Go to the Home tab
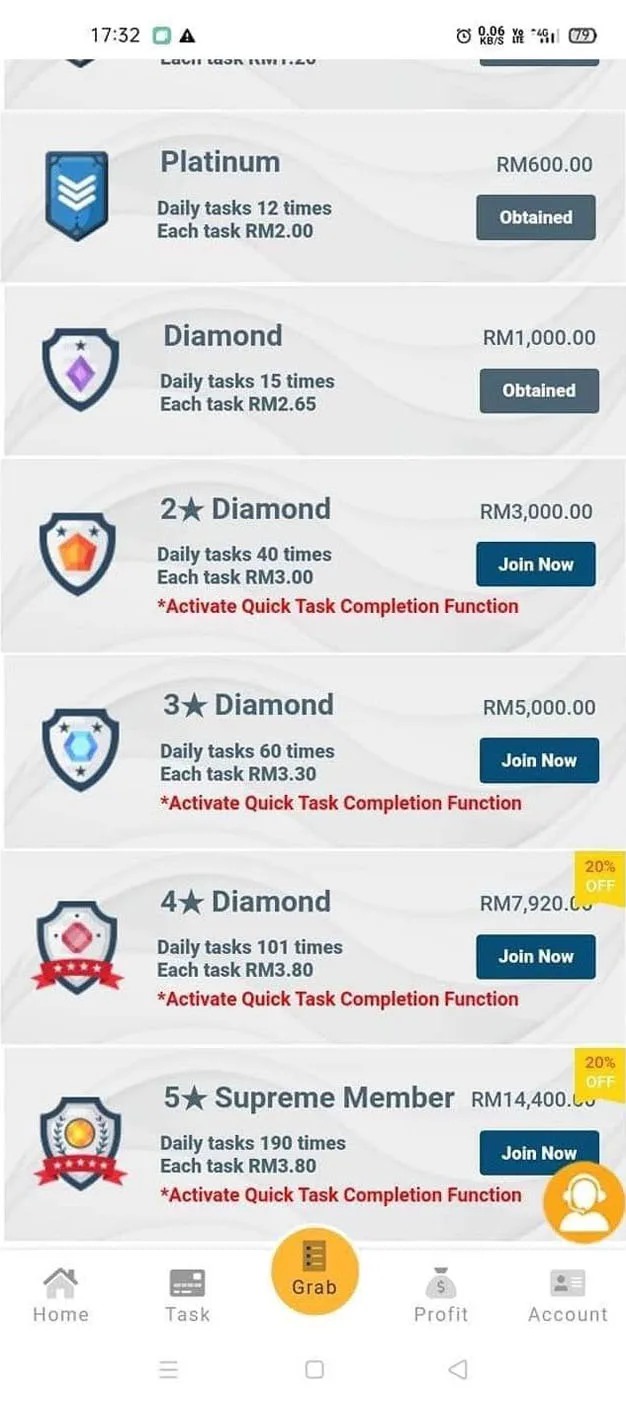This screenshot has width=626, height=1402. 60,1295
